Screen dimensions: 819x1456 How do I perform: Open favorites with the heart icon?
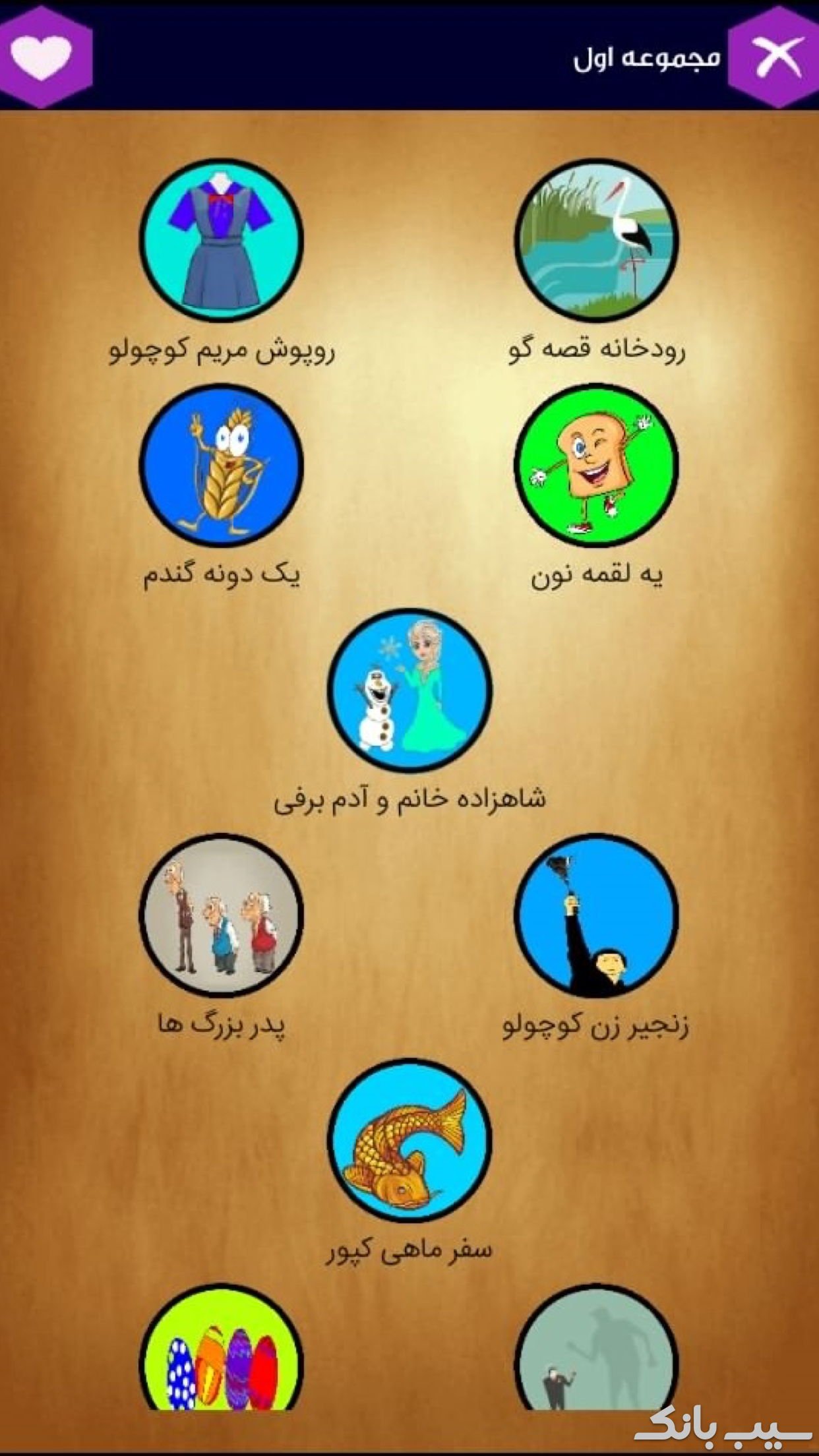(44, 57)
